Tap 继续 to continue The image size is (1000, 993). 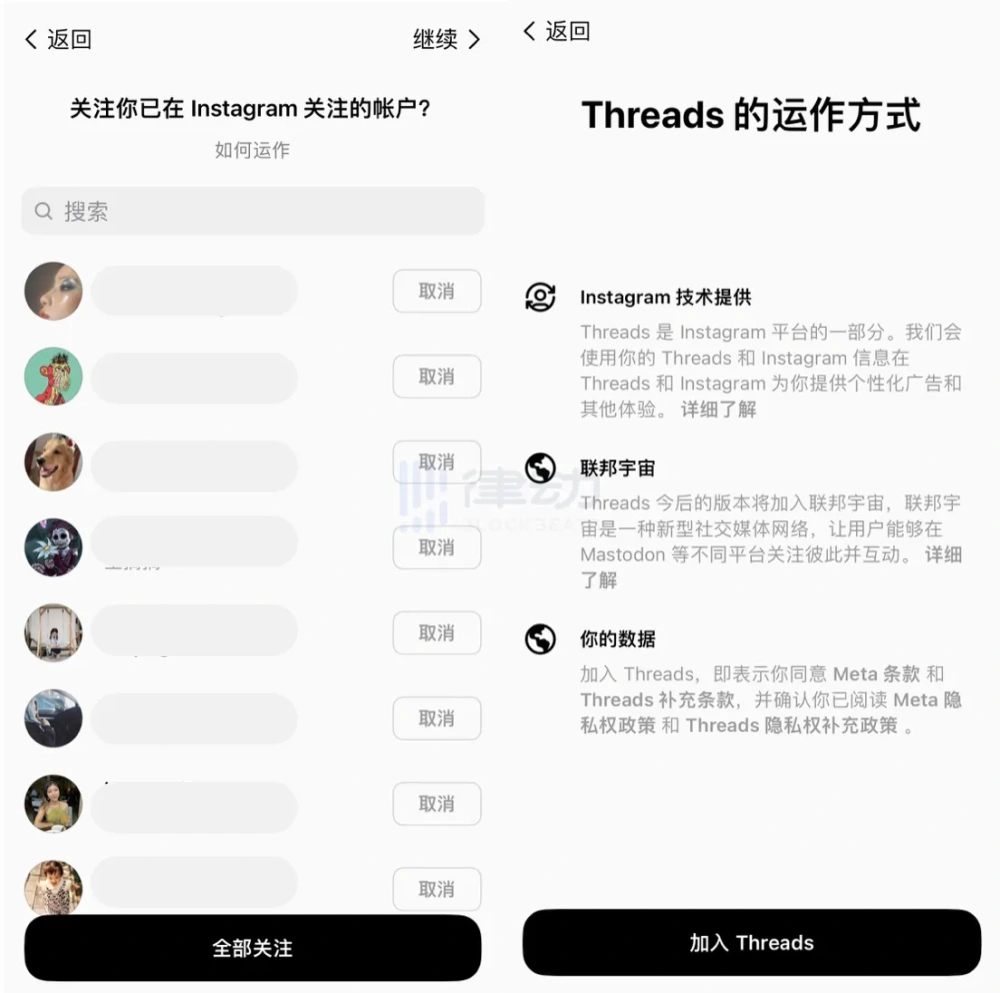click(x=446, y=39)
